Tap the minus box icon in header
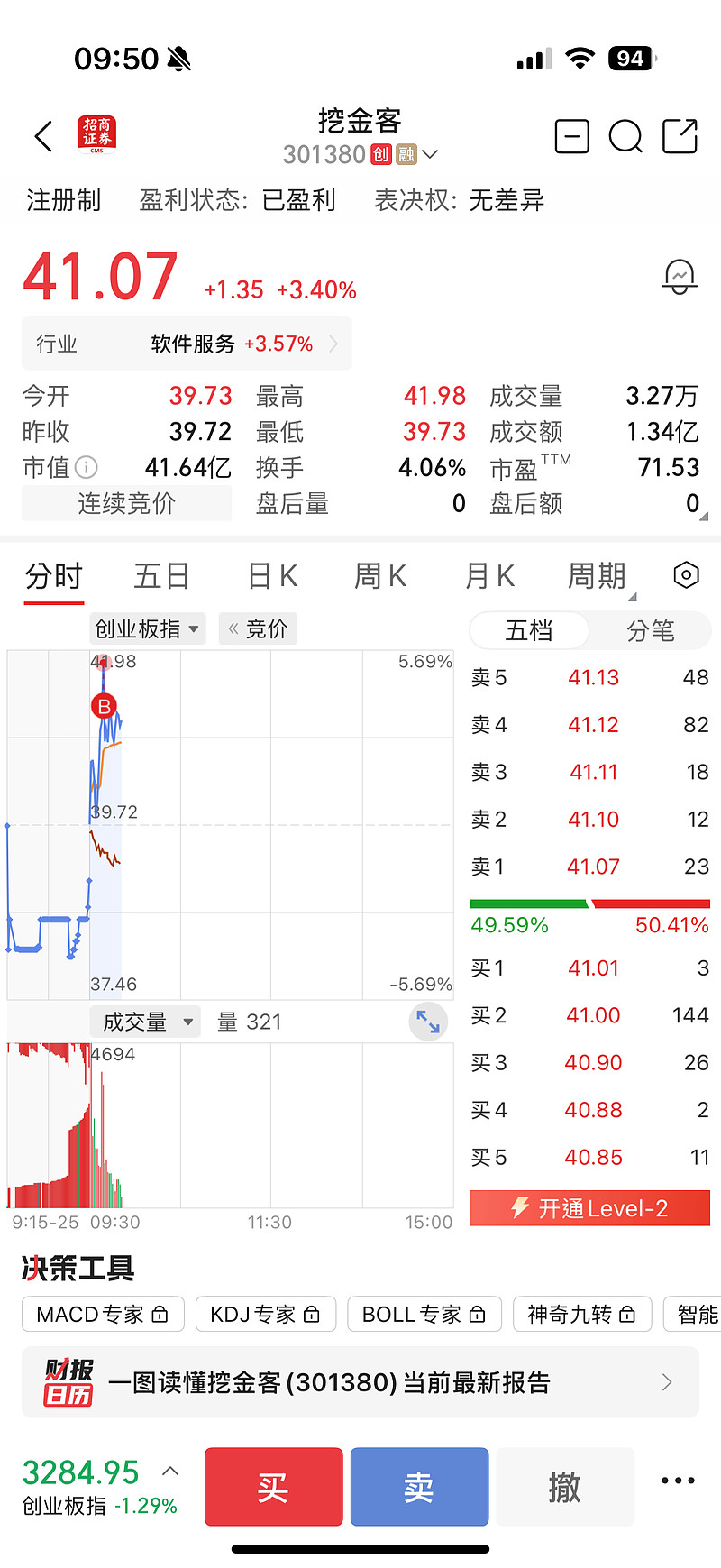This screenshot has width=721, height=1568. (x=571, y=137)
